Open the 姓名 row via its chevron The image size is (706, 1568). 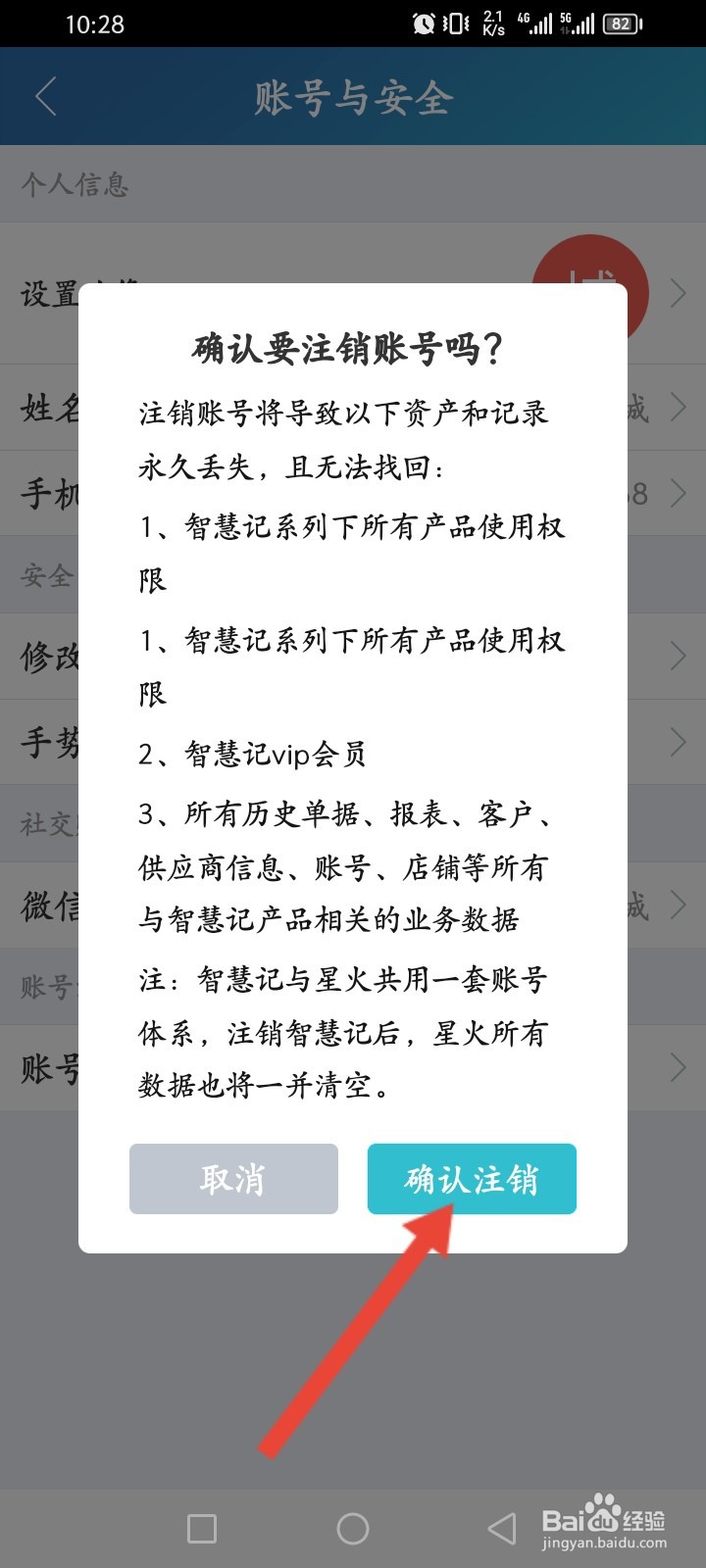pyautogui.click(x=679, y=408)
